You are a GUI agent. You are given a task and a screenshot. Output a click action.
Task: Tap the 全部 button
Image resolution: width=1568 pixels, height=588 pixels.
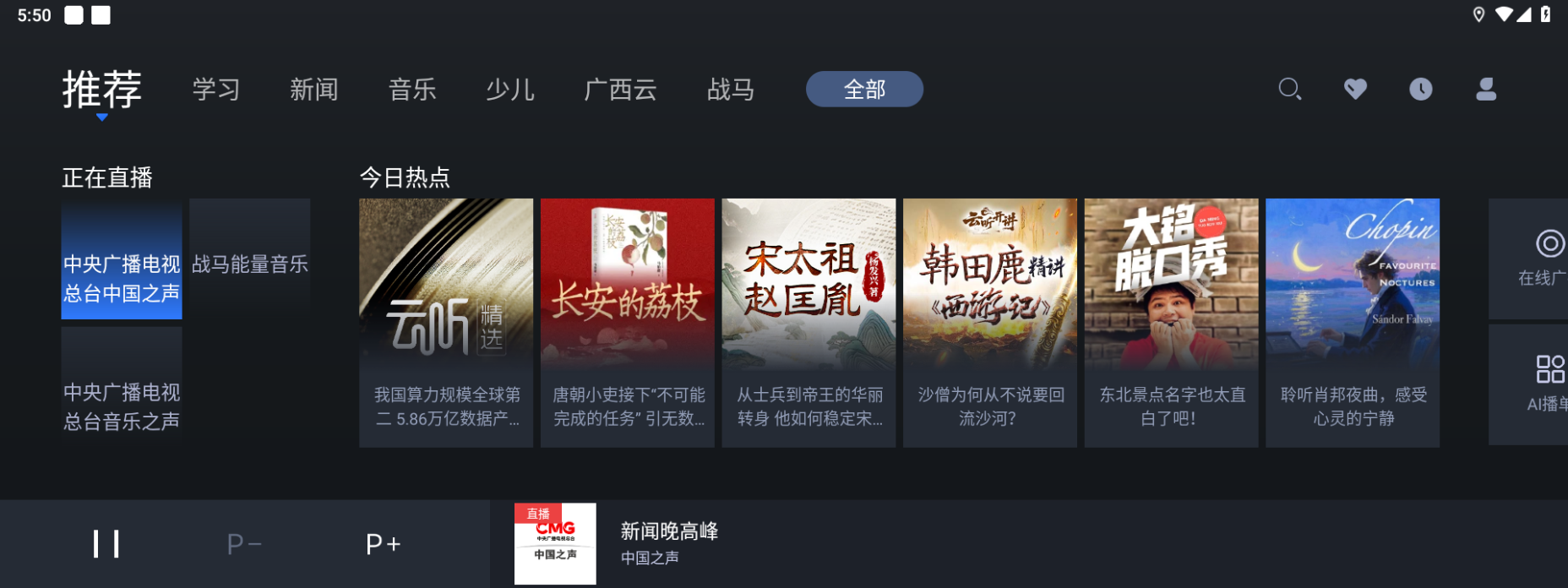click(x=864, y=90)
